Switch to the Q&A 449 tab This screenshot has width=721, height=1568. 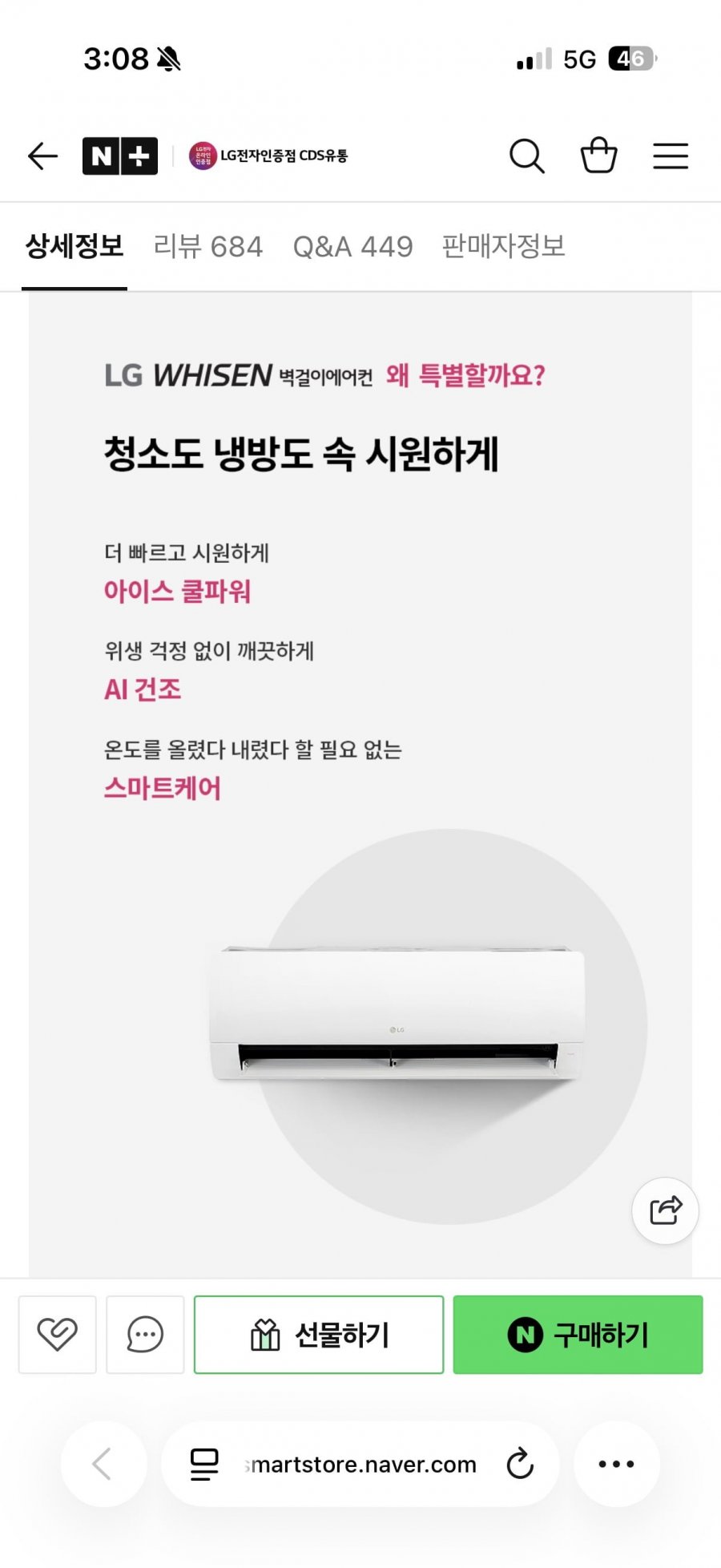[x=352, y=246]
